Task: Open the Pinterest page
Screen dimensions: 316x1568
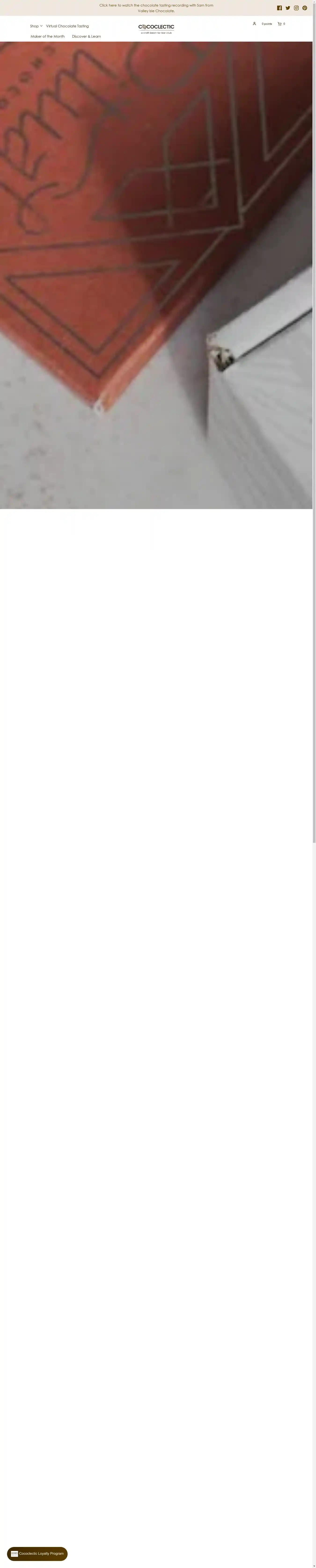Action: (x=305, y=8)
